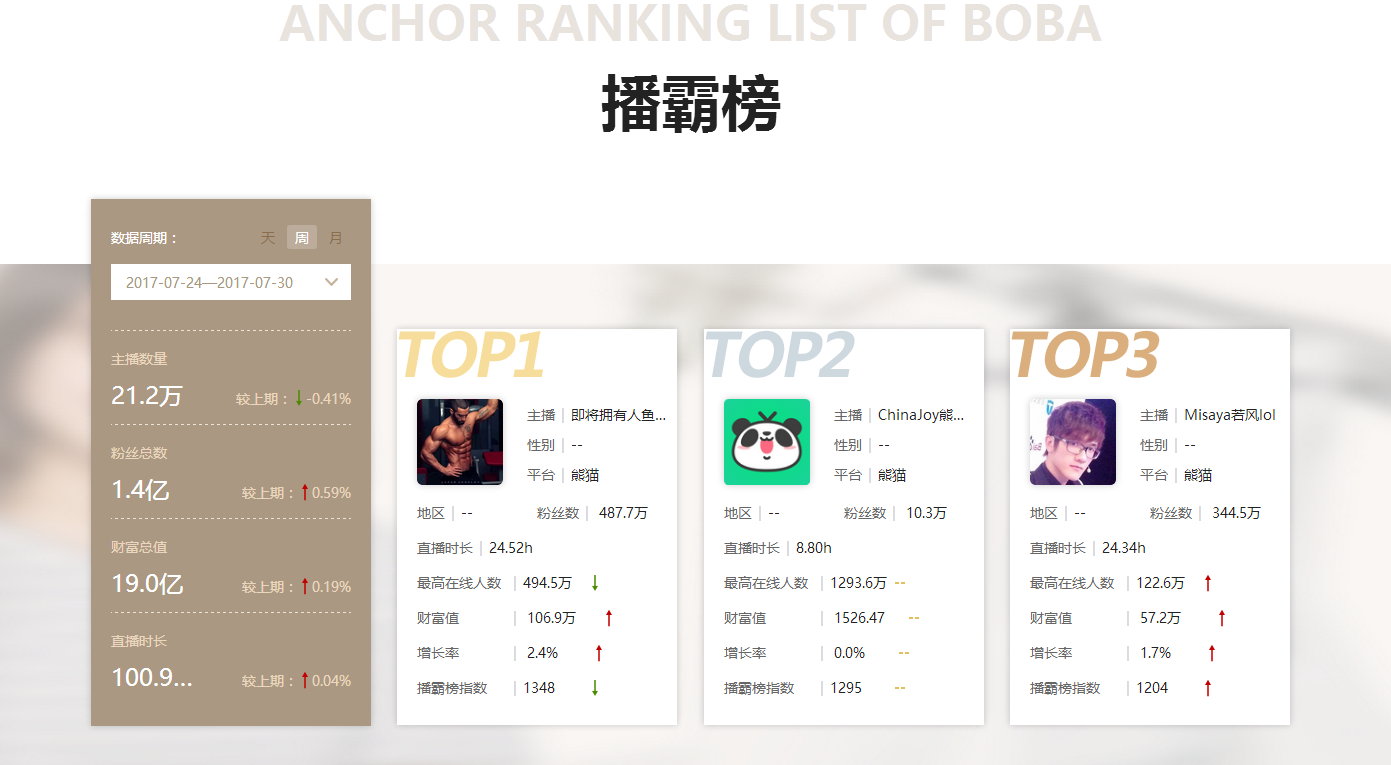Select the 周 (week) period tab

pyautogui.click(x=301, y=238)
